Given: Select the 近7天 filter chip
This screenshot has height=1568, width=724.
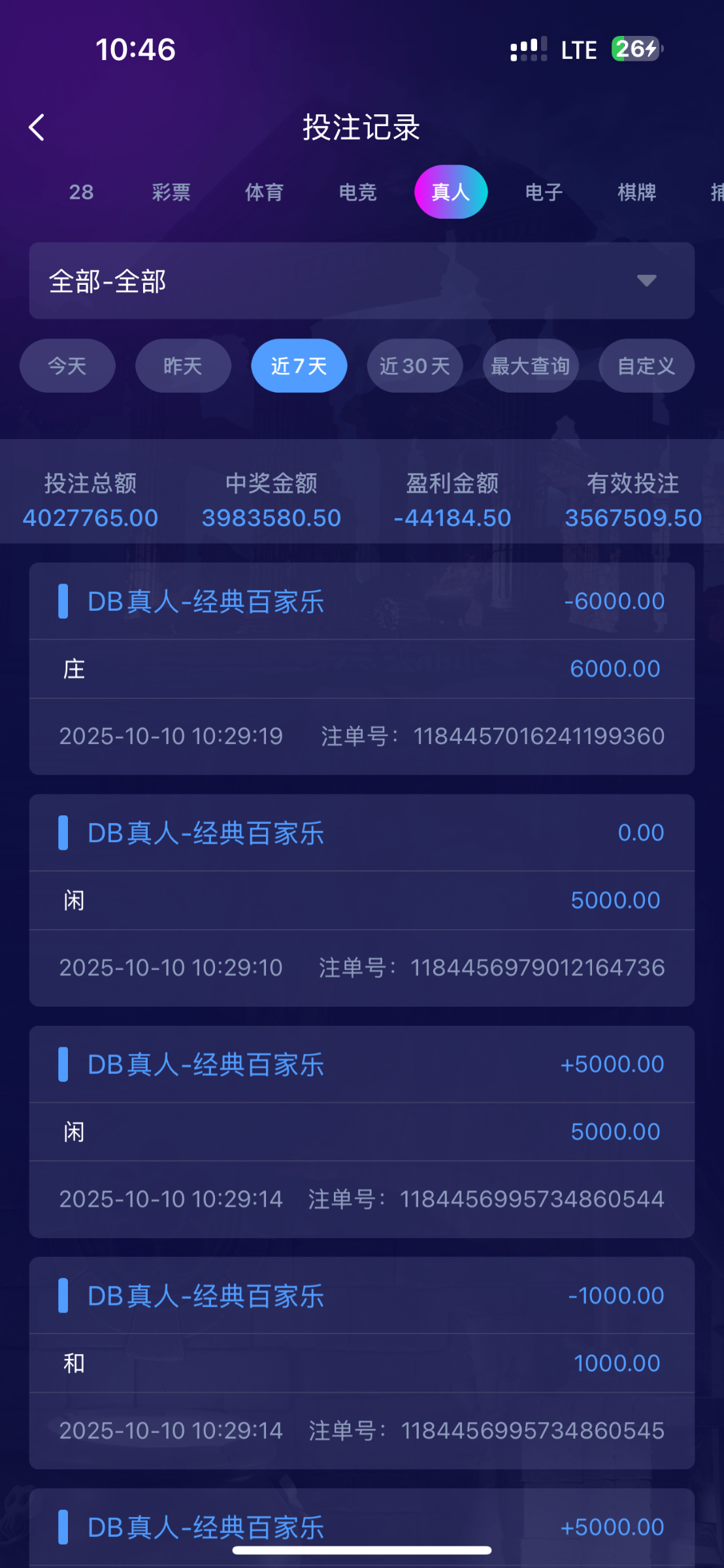Looking at the screenshot, I should (x=299, y=366).
